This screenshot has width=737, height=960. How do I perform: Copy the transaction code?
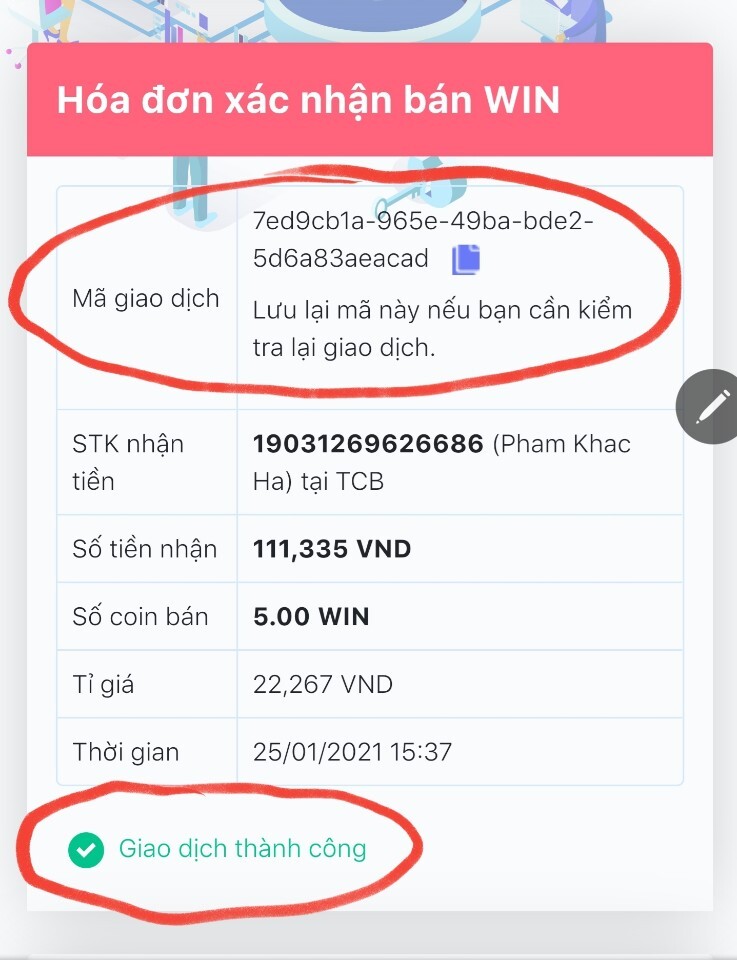pyautogui.click(x=466, y=259)
